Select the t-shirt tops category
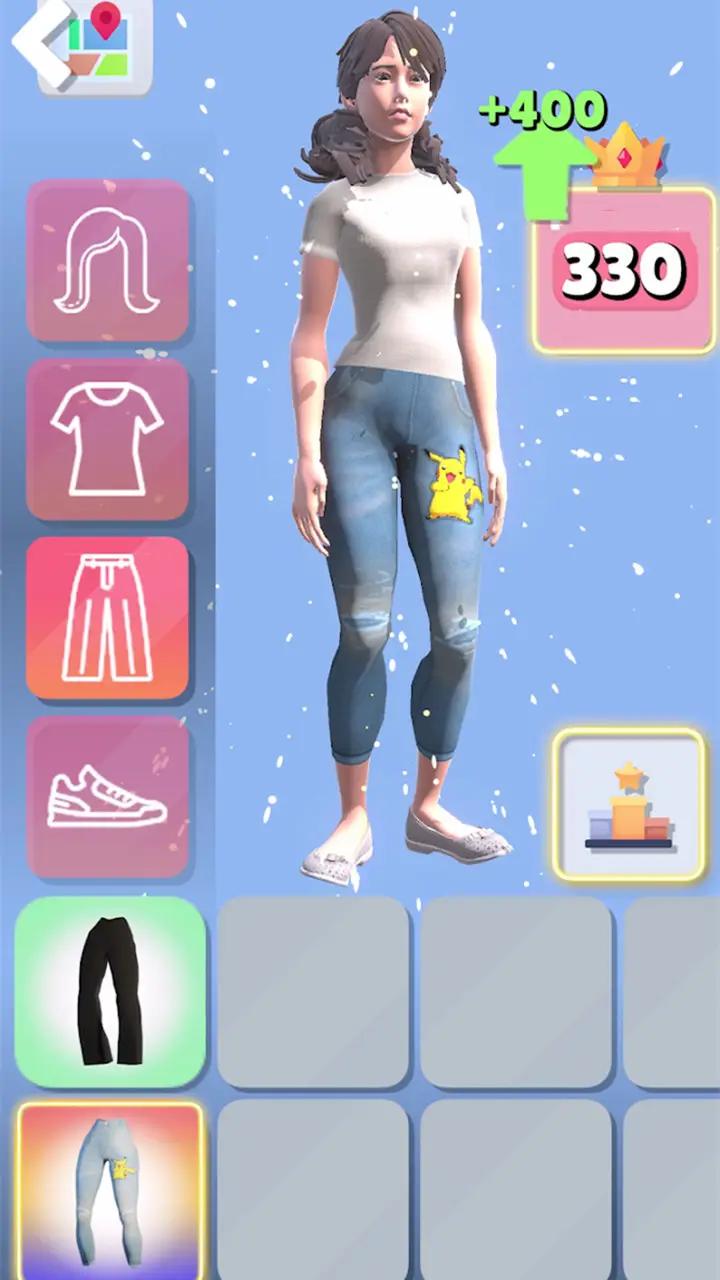This screenshot has width=720, height=1280. point(108,440)
